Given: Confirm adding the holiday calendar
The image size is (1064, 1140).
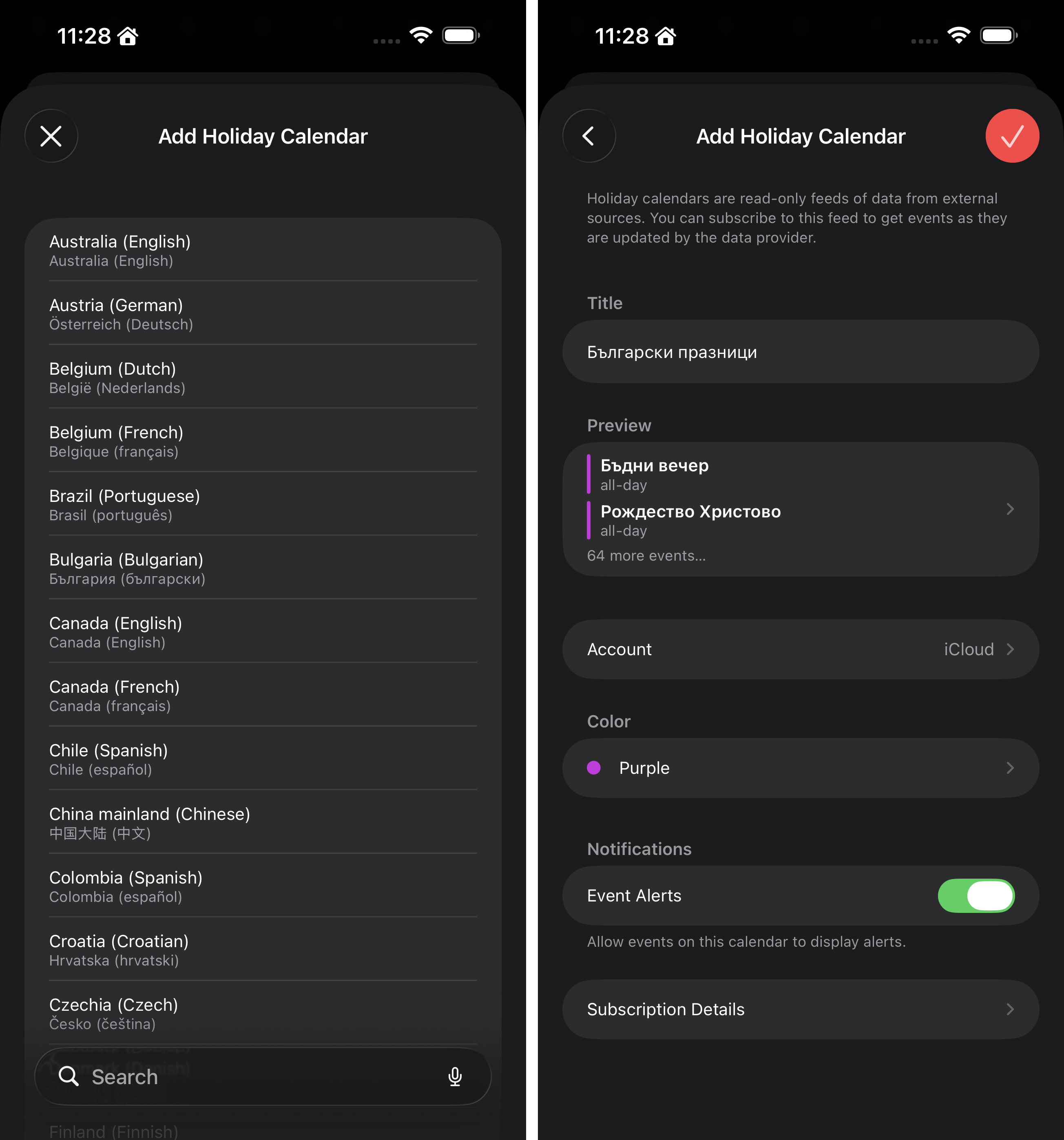Looking at the screenshot, I should 1012,136.
